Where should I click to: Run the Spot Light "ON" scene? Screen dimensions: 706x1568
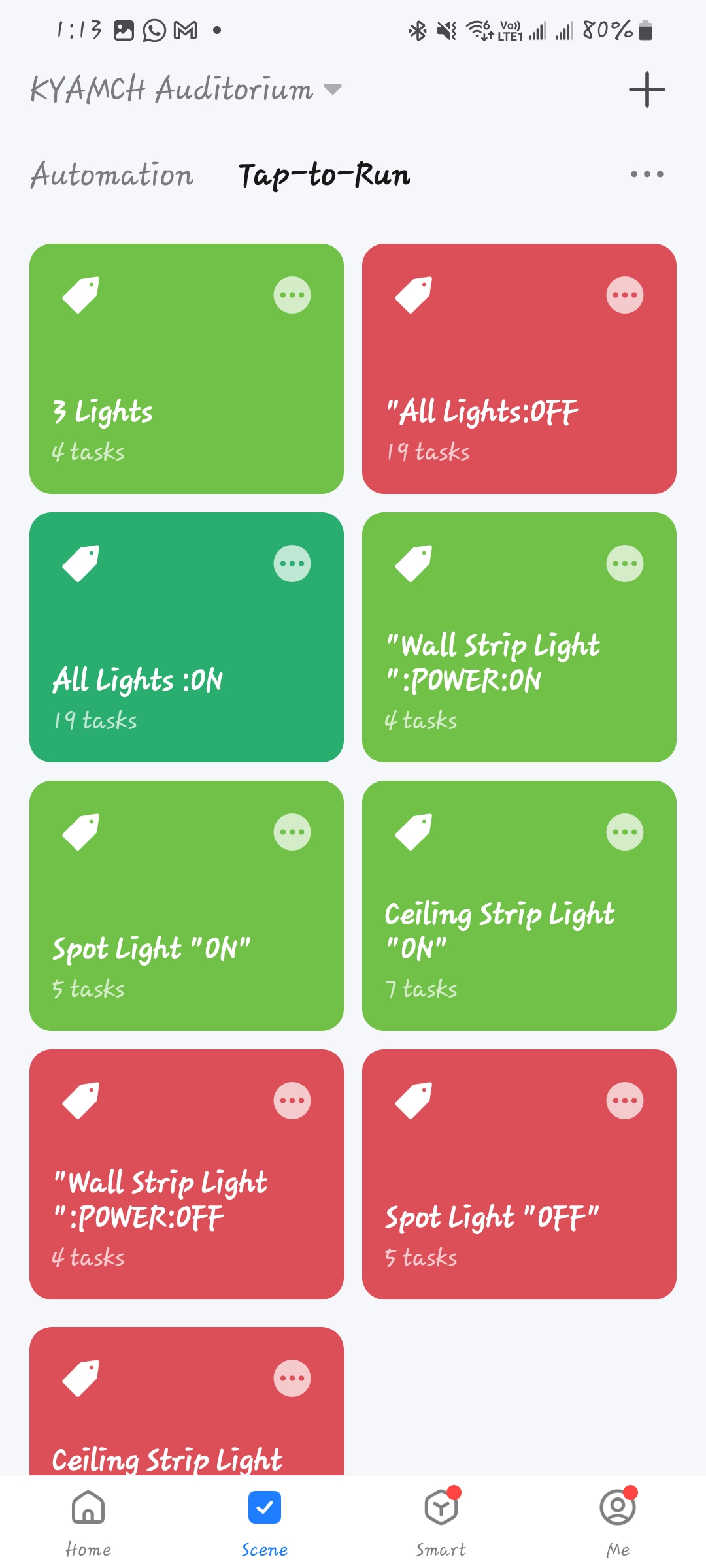(186, 906)
